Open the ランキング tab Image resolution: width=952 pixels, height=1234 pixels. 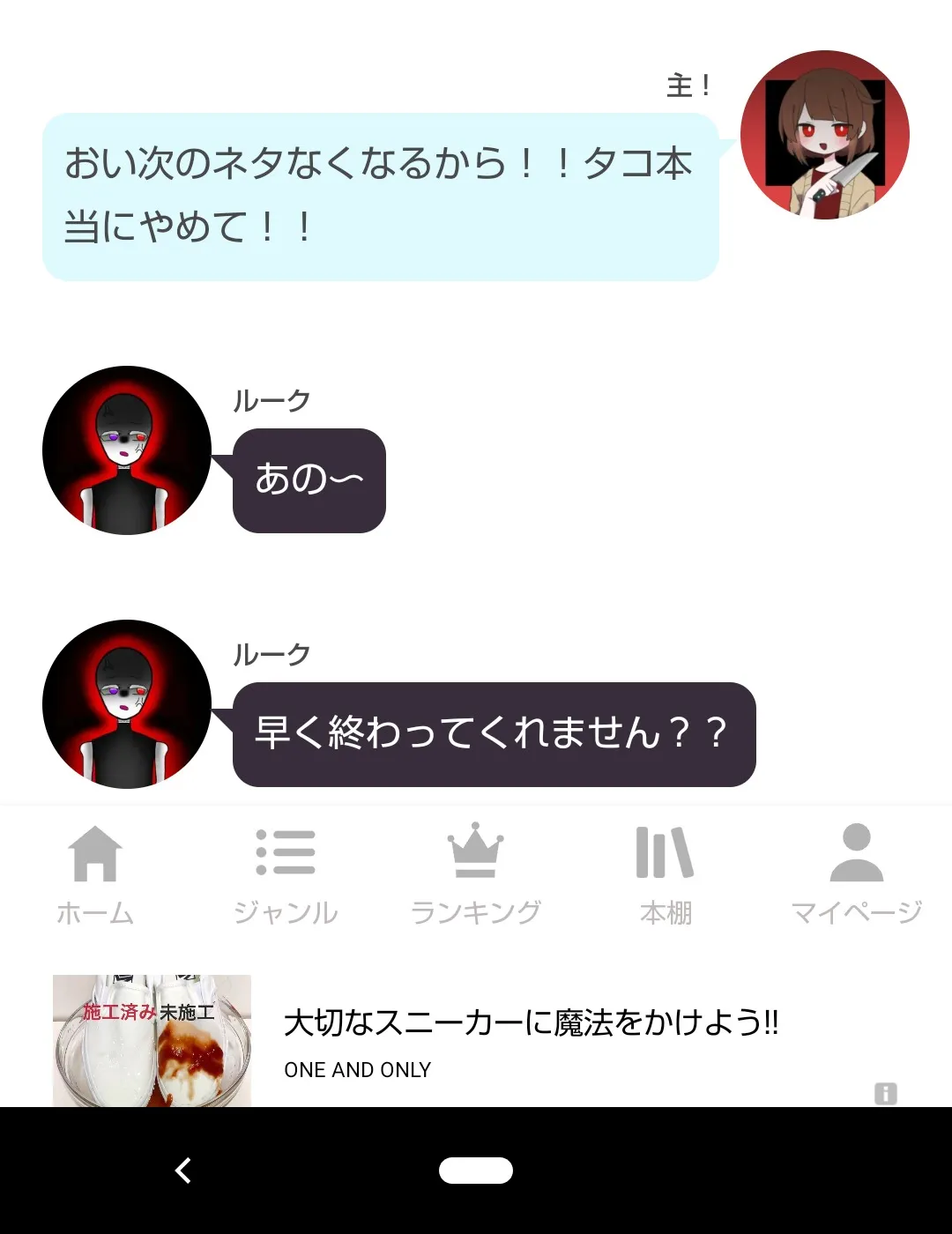click(x=476, y=874)
